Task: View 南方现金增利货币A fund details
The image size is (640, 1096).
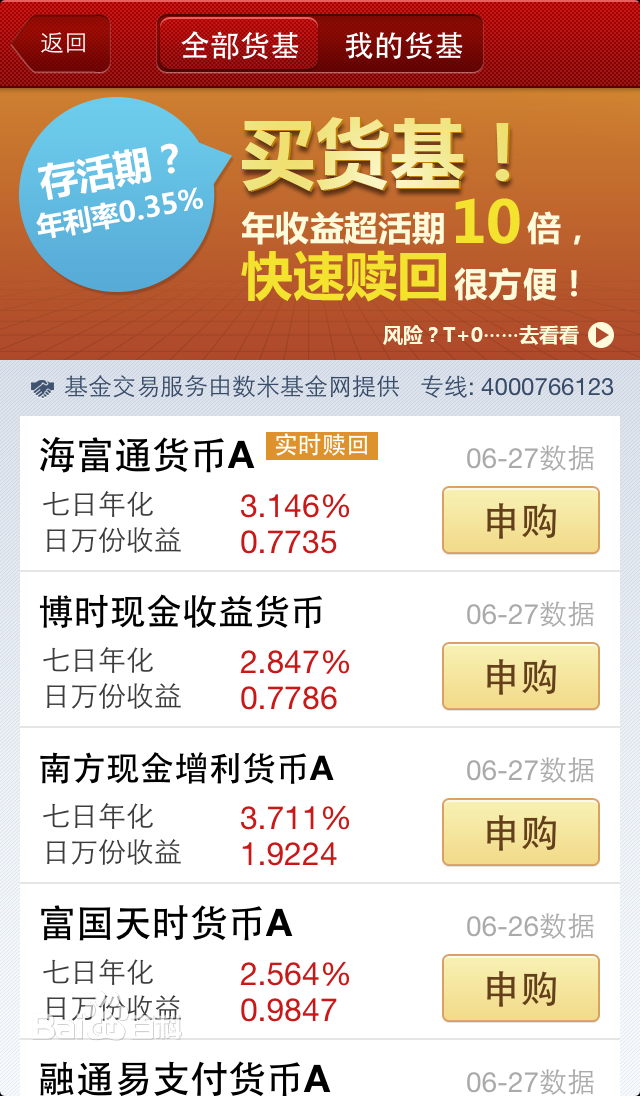Action: click(x=186, y=768)
